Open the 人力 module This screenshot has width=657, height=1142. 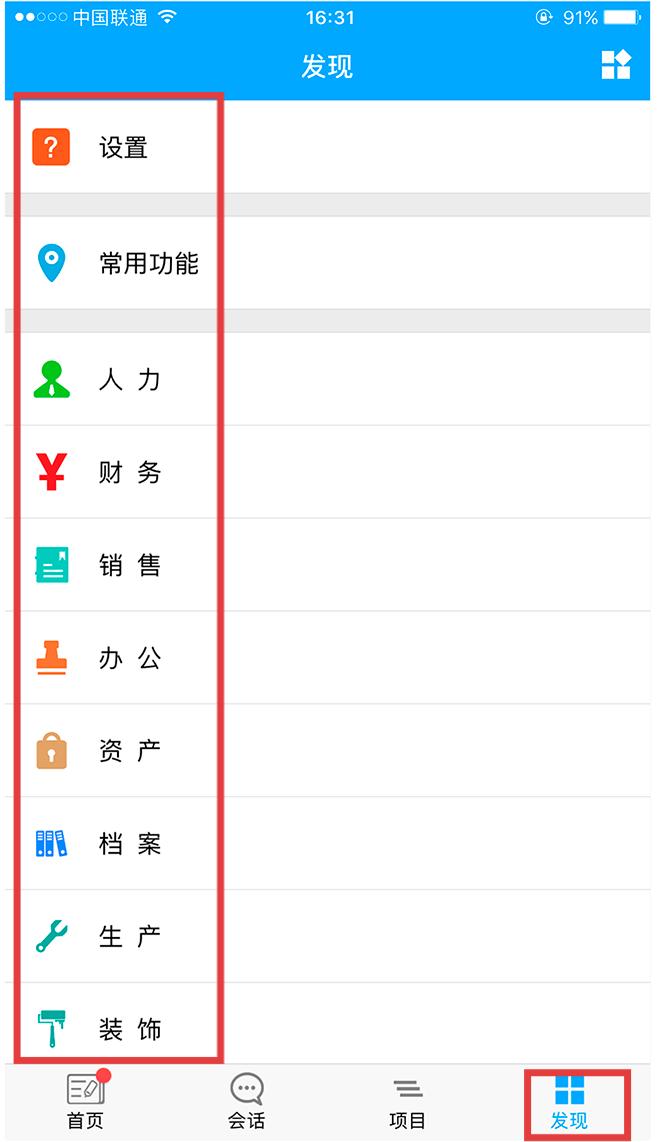pos(328,379)
